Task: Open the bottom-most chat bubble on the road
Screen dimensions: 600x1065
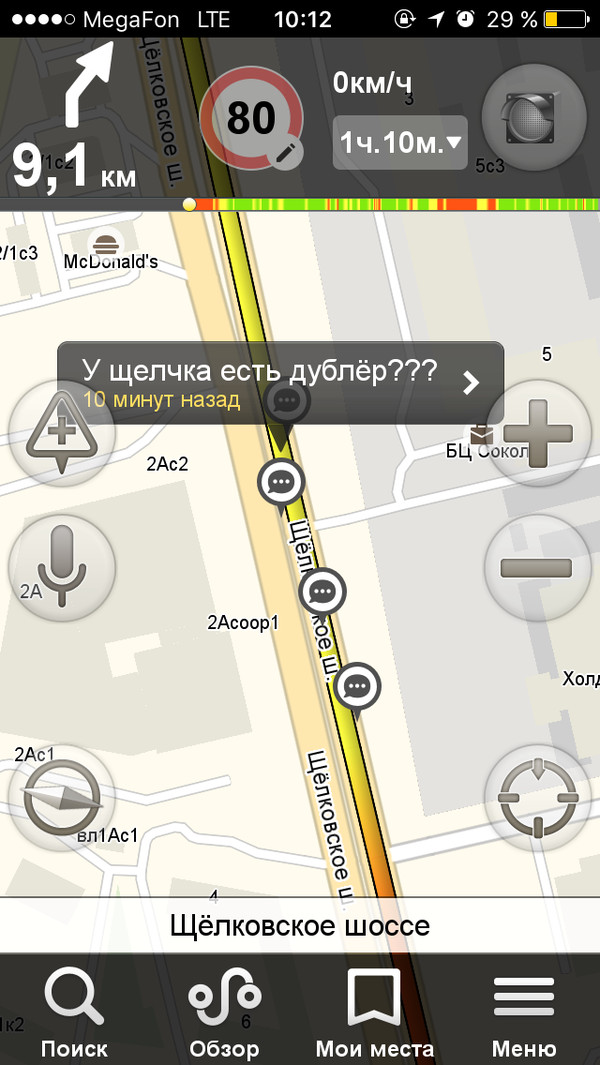Action: [357, 687]
